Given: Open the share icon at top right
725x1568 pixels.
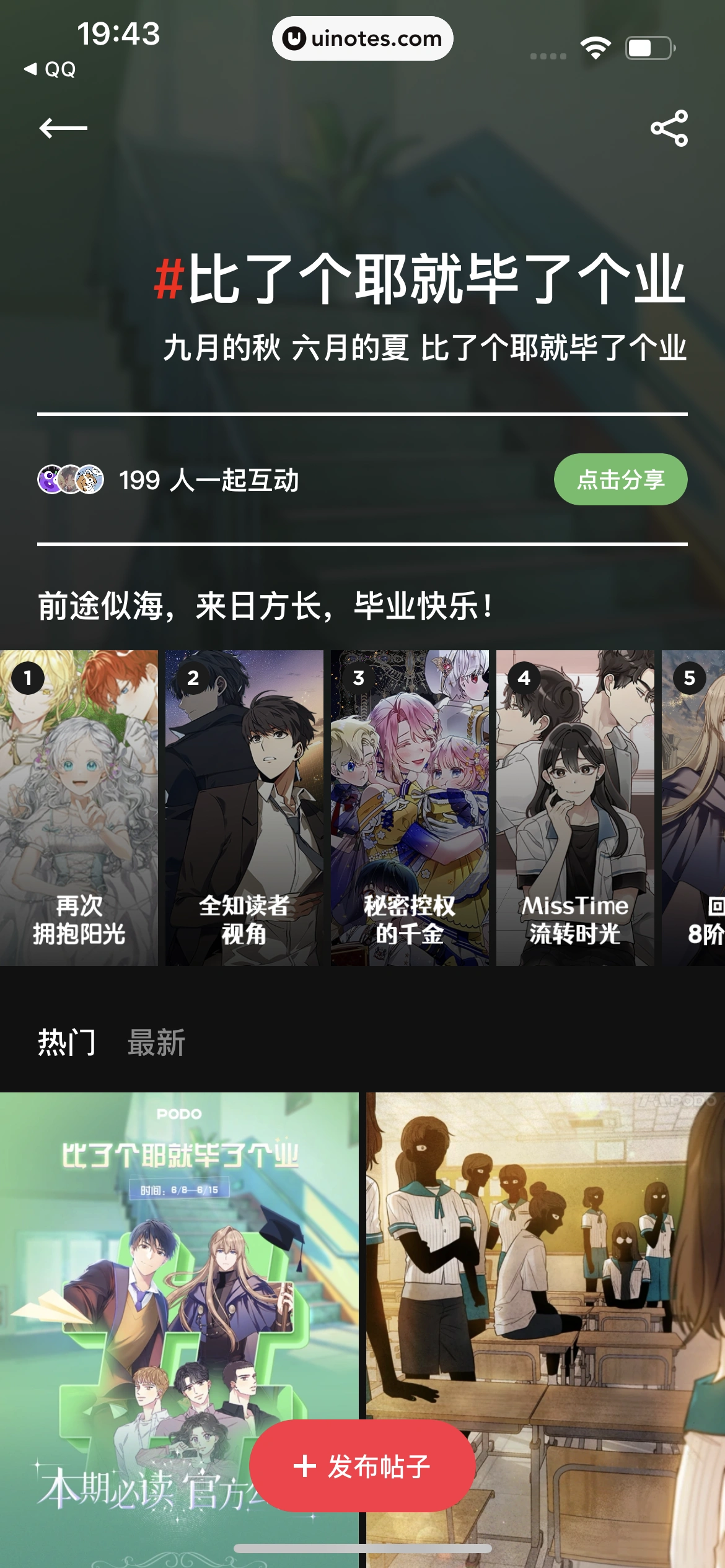Looking at the screenshot, I should click(x=669, y=128).
